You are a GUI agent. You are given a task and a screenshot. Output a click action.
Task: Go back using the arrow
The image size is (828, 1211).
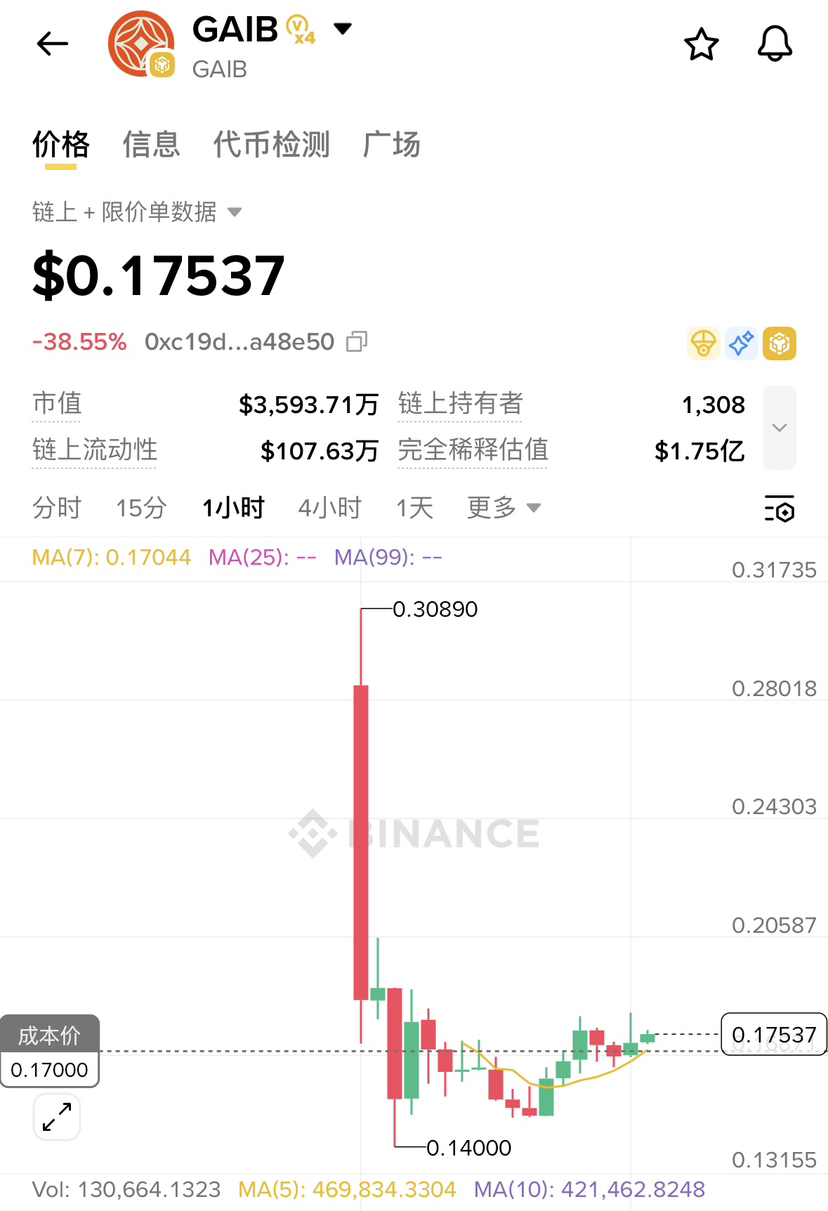52,44
